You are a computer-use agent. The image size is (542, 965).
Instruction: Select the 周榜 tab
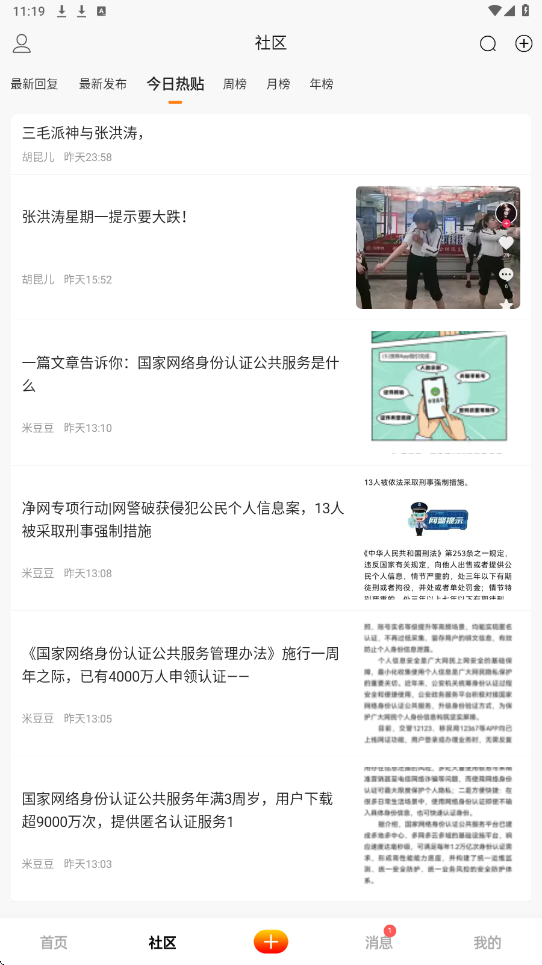234,84
